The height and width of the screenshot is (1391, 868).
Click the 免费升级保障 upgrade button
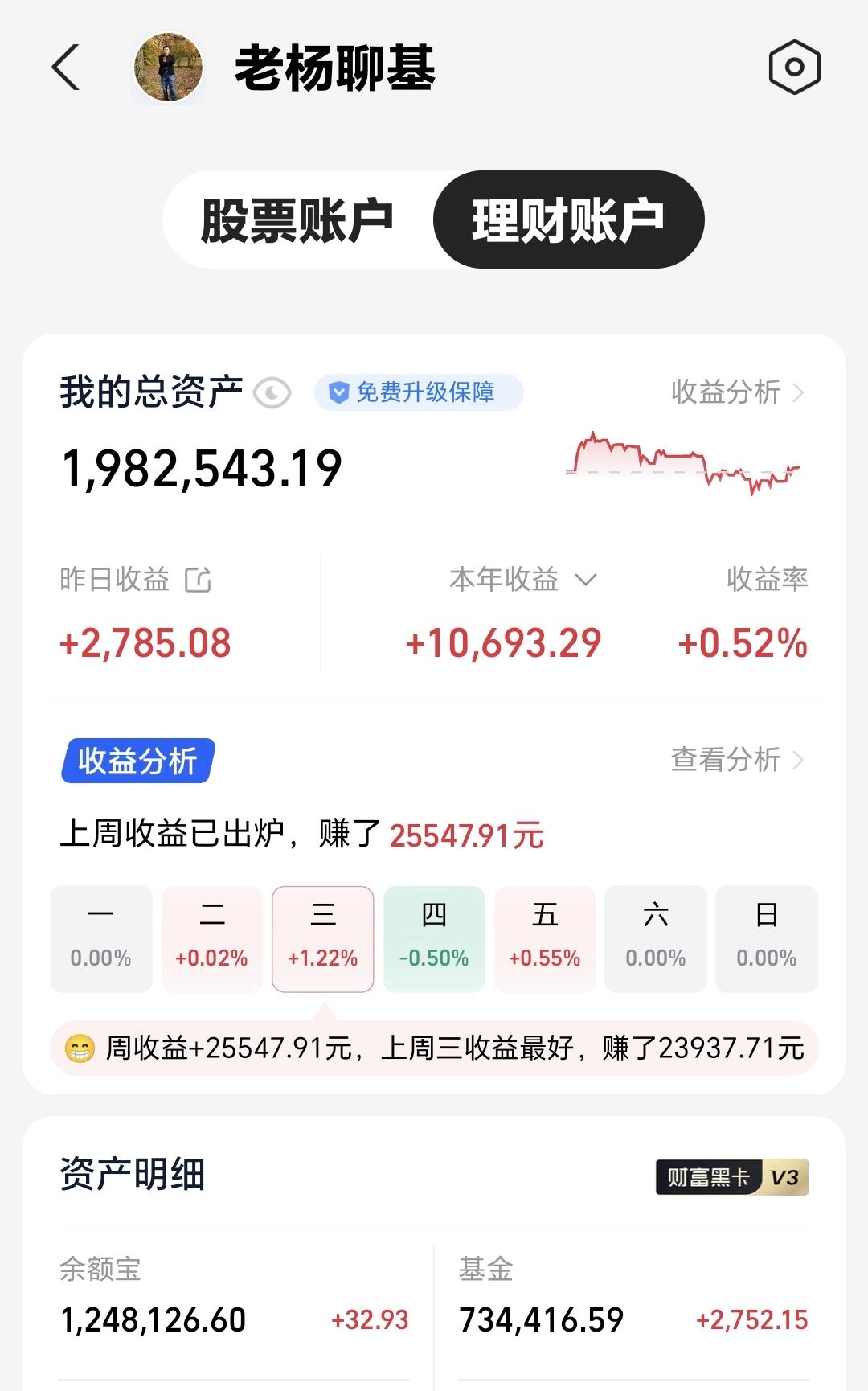(419, 392)
